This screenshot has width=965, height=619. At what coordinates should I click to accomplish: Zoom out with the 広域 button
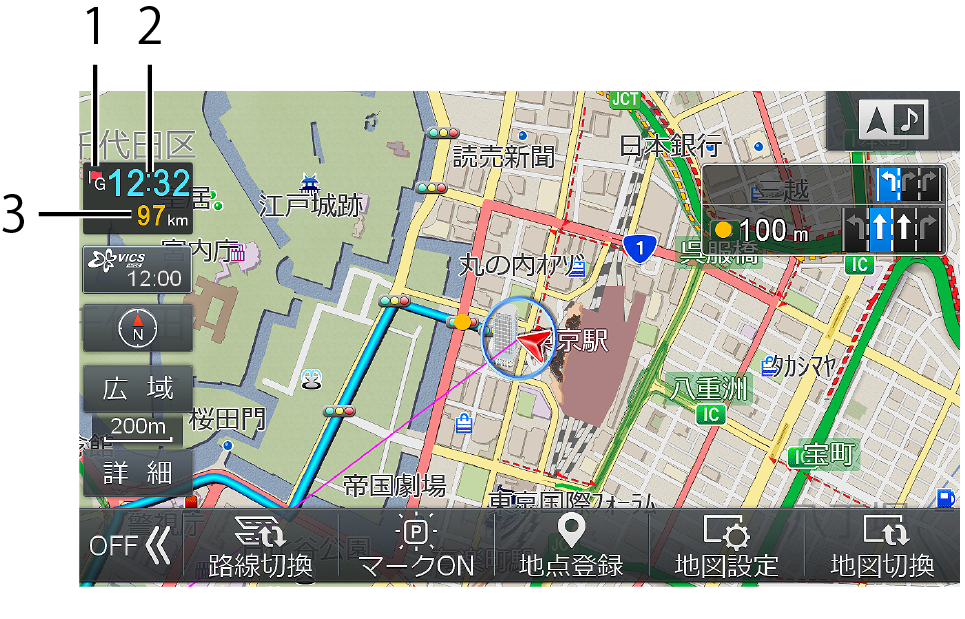[138, 388]
